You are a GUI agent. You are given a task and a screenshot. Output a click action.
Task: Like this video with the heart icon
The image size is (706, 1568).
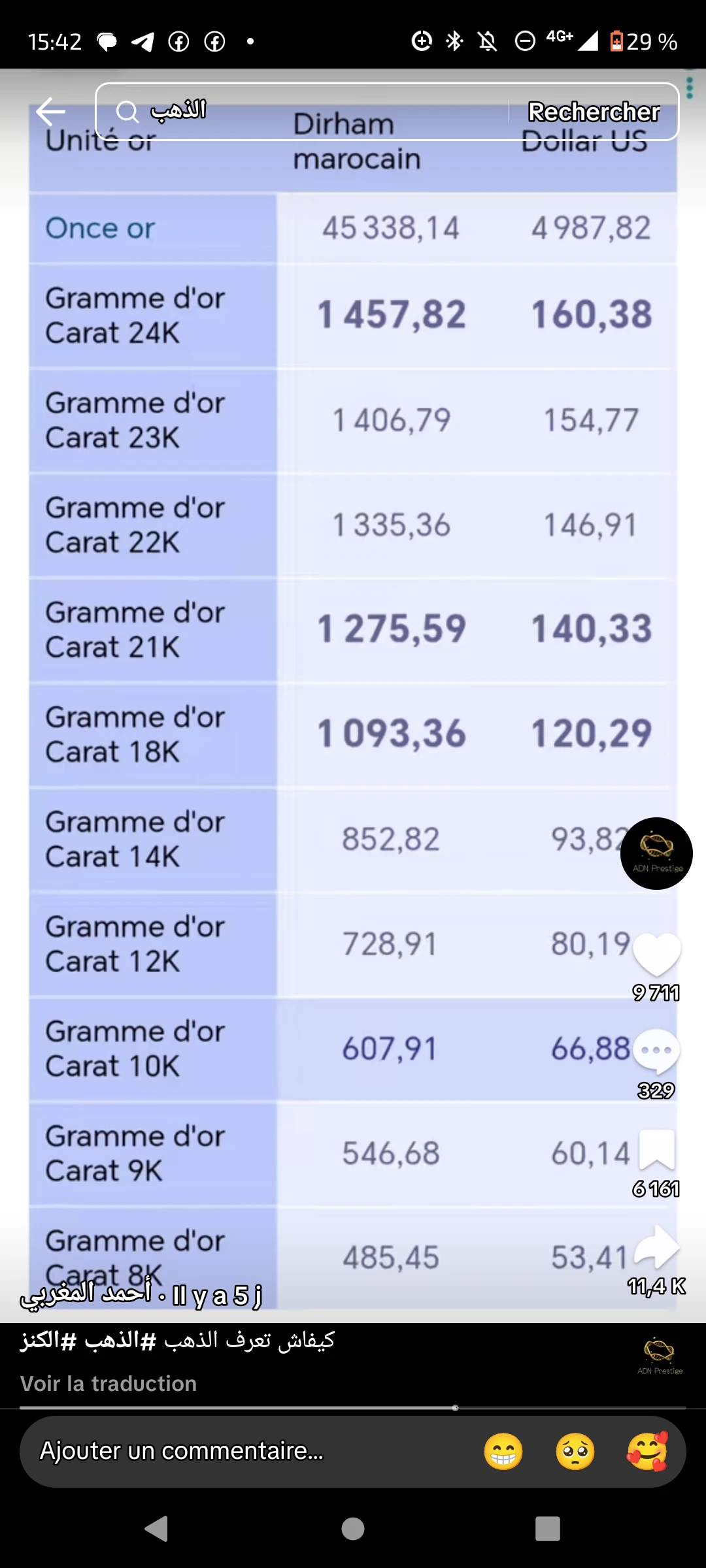pos(656,955)
